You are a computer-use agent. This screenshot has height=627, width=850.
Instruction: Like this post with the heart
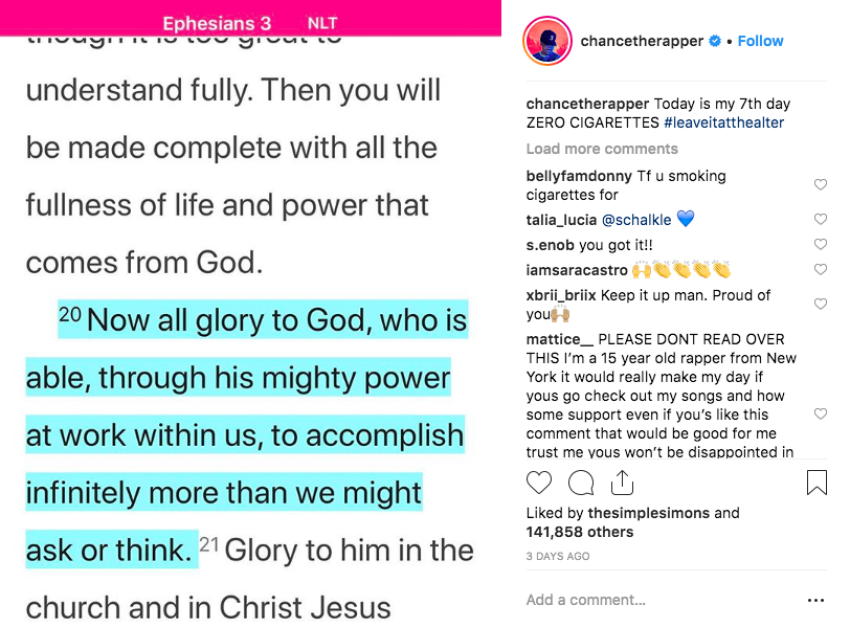coord(539,483)
